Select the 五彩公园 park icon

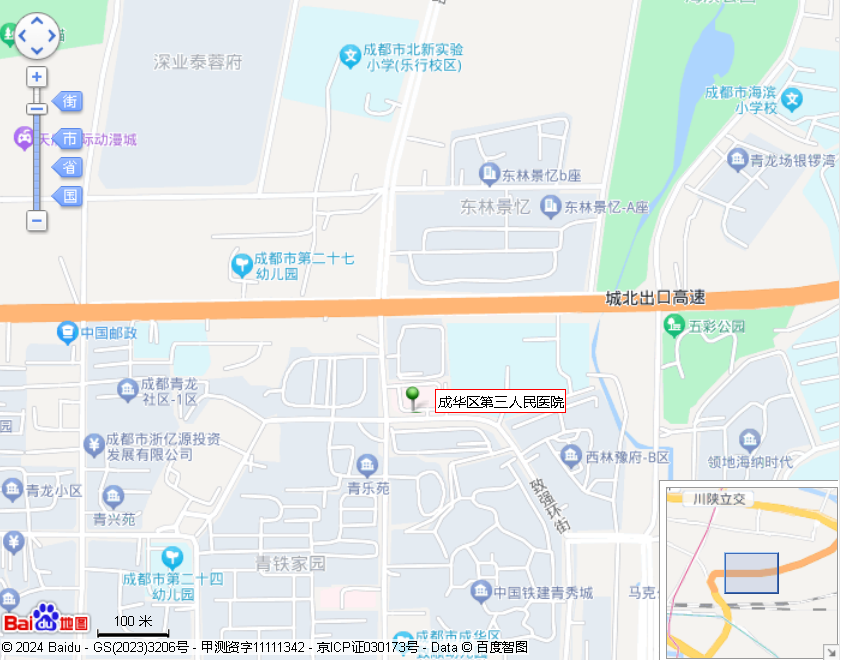[x=674, y=325]
